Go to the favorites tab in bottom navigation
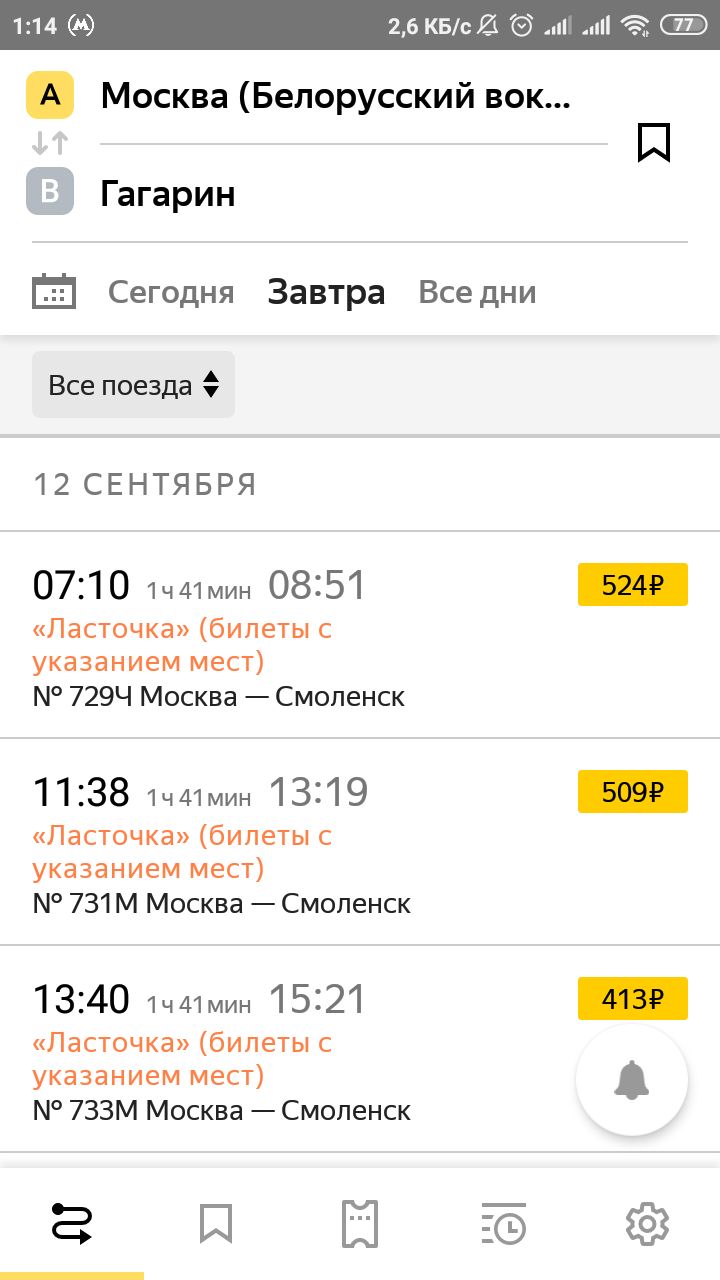 tap(216, 1224)
